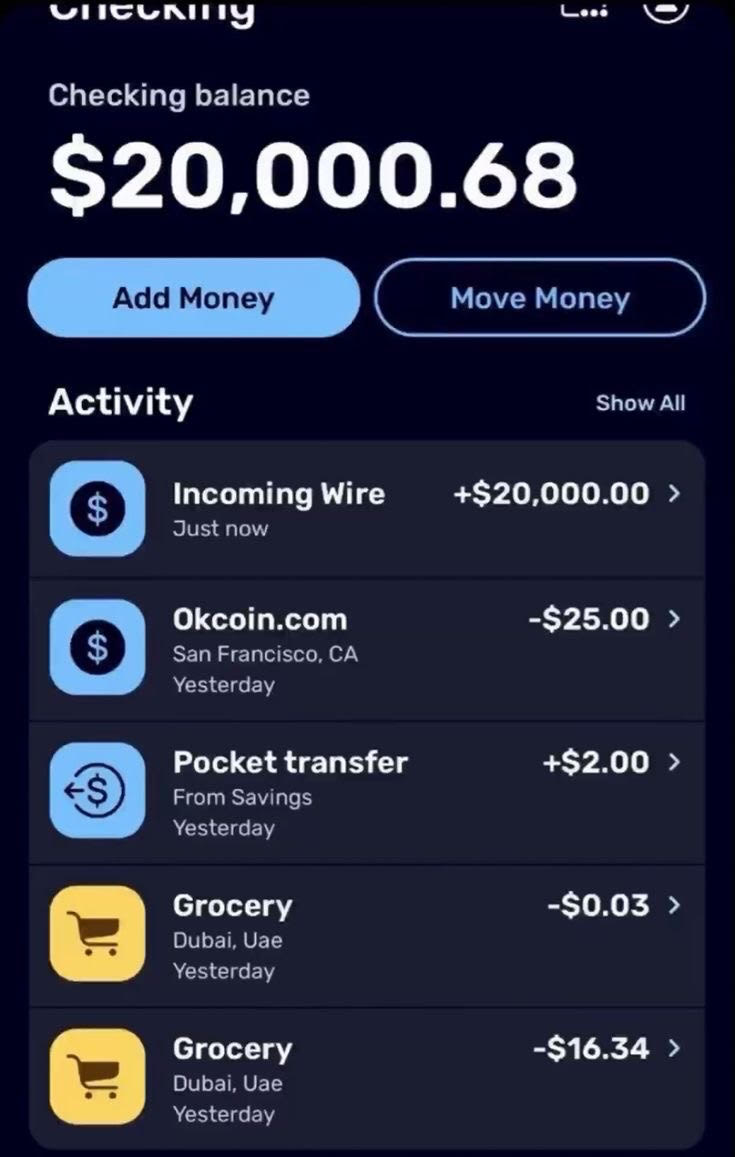View the Grocery purchase of $16.34
Viewport: 735px width, 1157px height.
[367, 1079]
